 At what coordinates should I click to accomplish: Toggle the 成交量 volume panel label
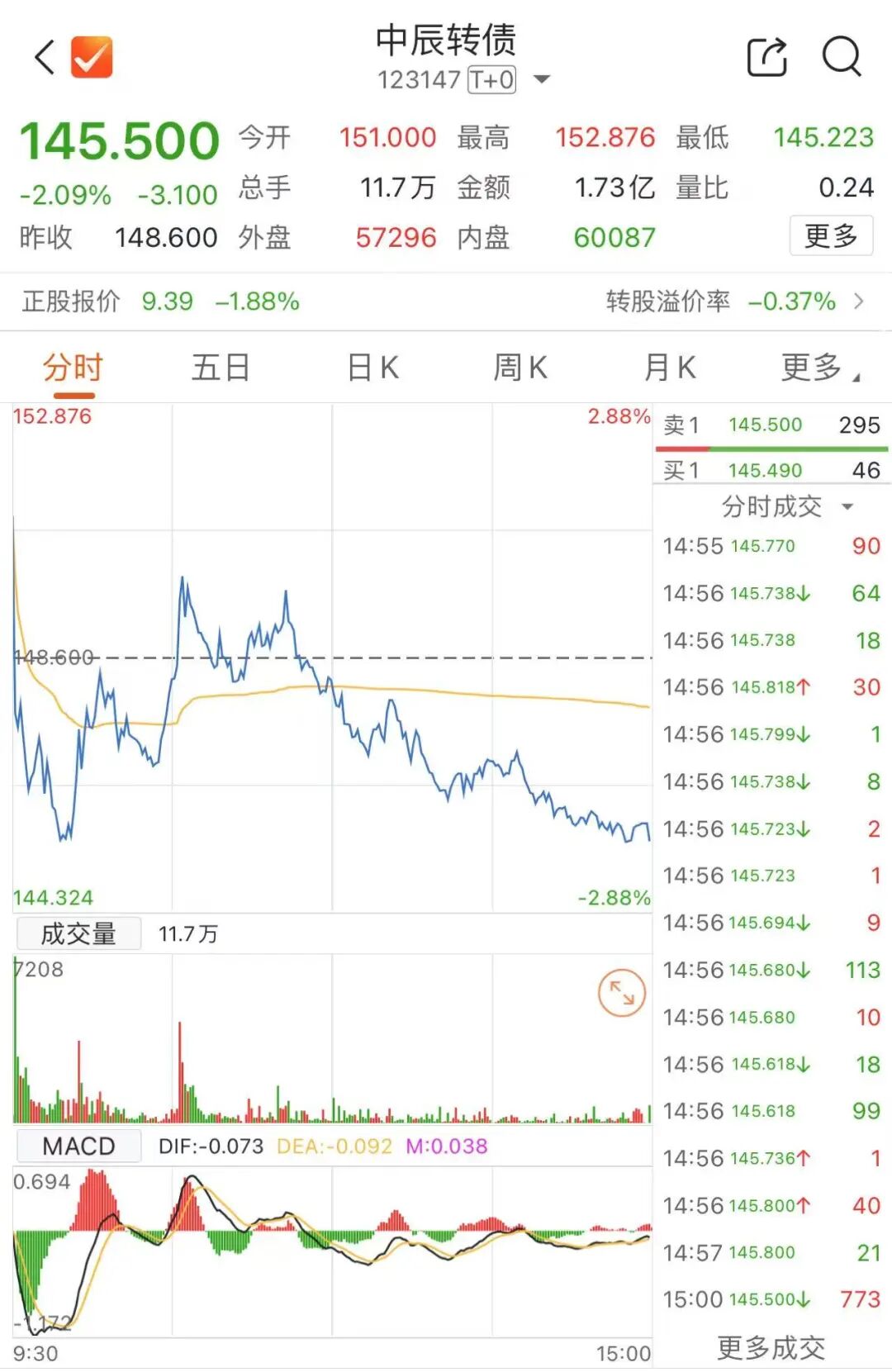78,932
